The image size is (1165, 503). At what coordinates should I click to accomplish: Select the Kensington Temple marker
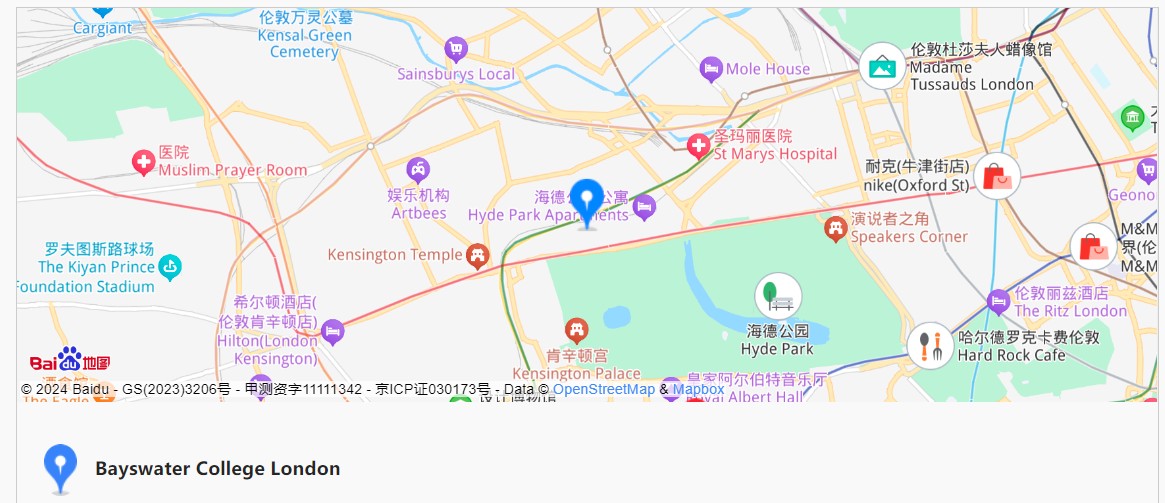[478, 256]
